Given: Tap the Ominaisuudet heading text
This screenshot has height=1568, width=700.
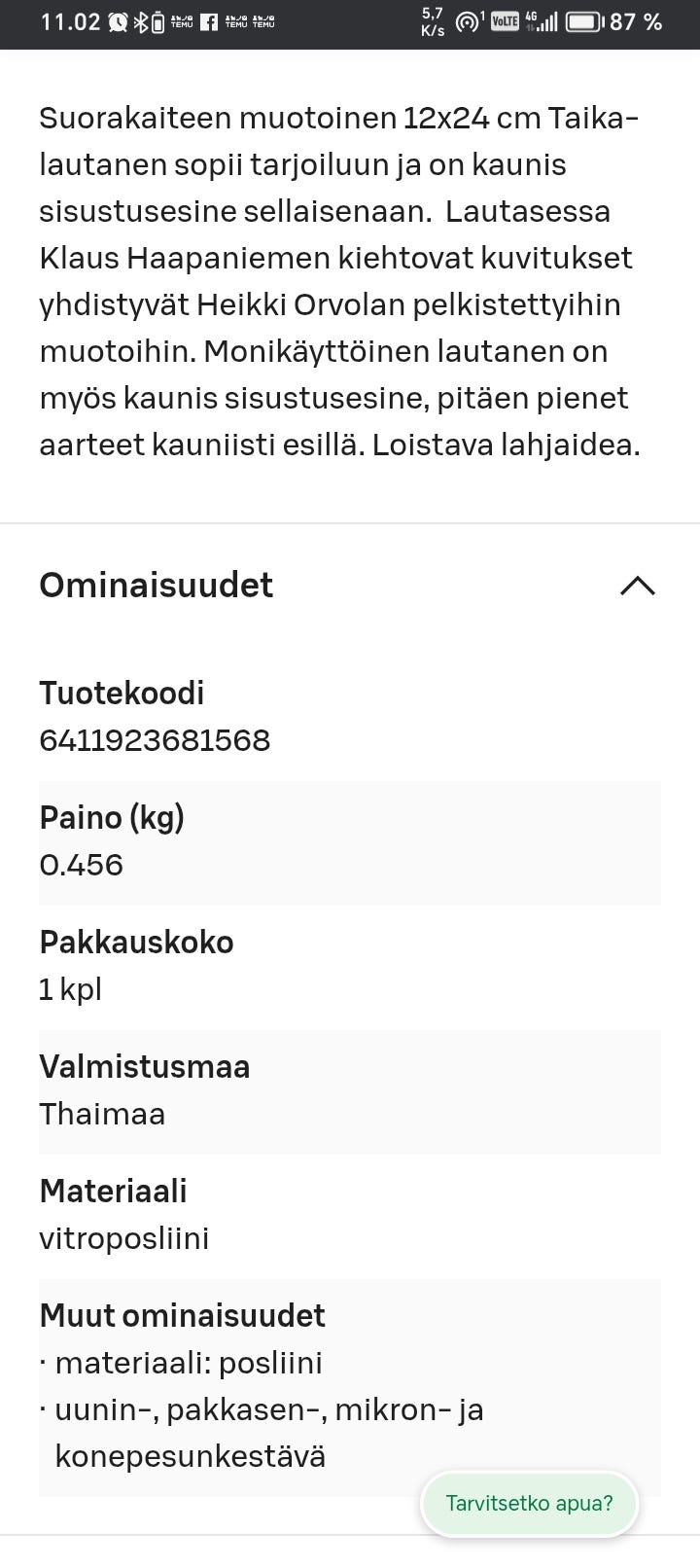Looking at the screenshot, I should click(156, 586).
